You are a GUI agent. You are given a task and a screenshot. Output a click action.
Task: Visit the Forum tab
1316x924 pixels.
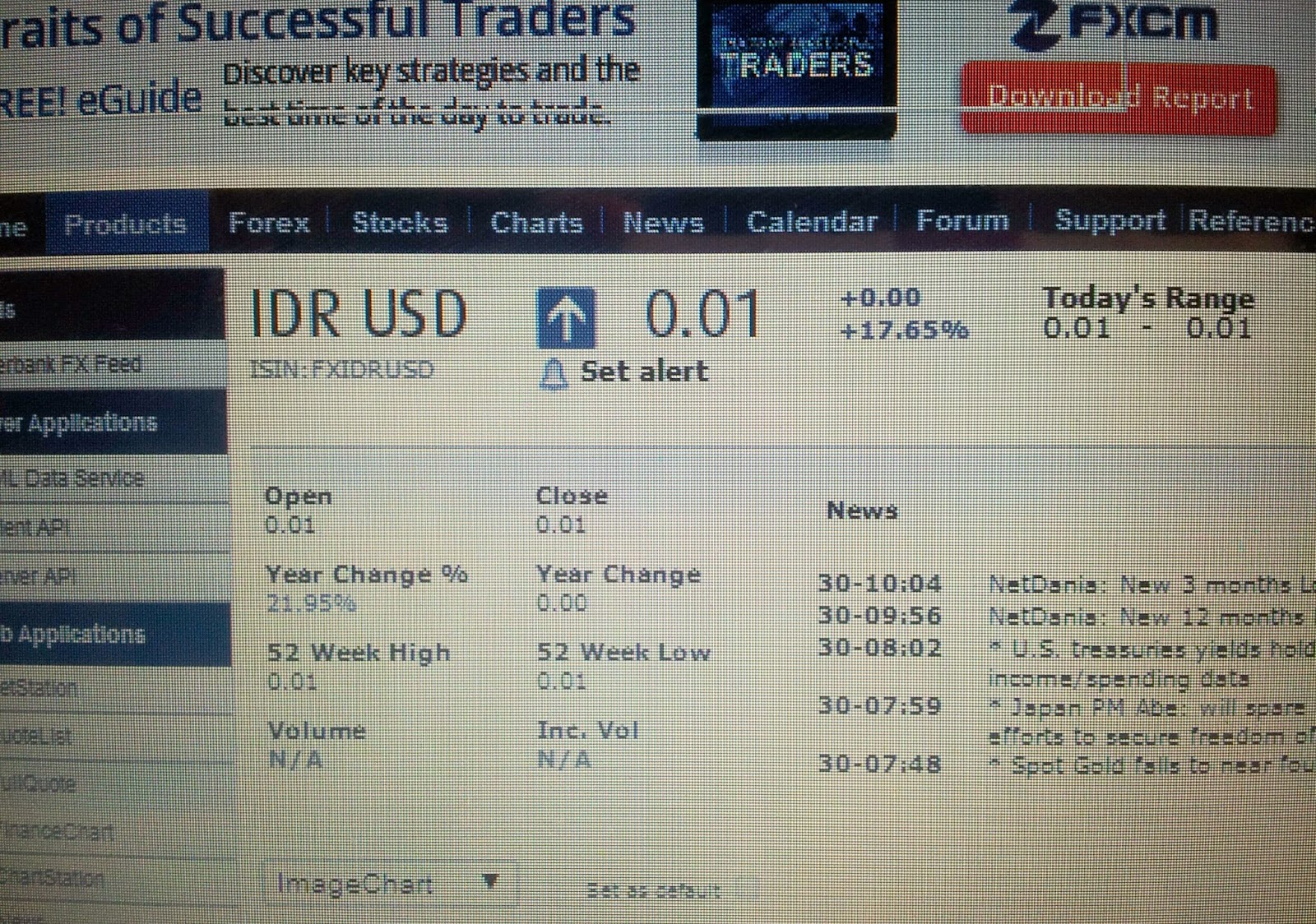pyautogui.click(x=962, y=220)
